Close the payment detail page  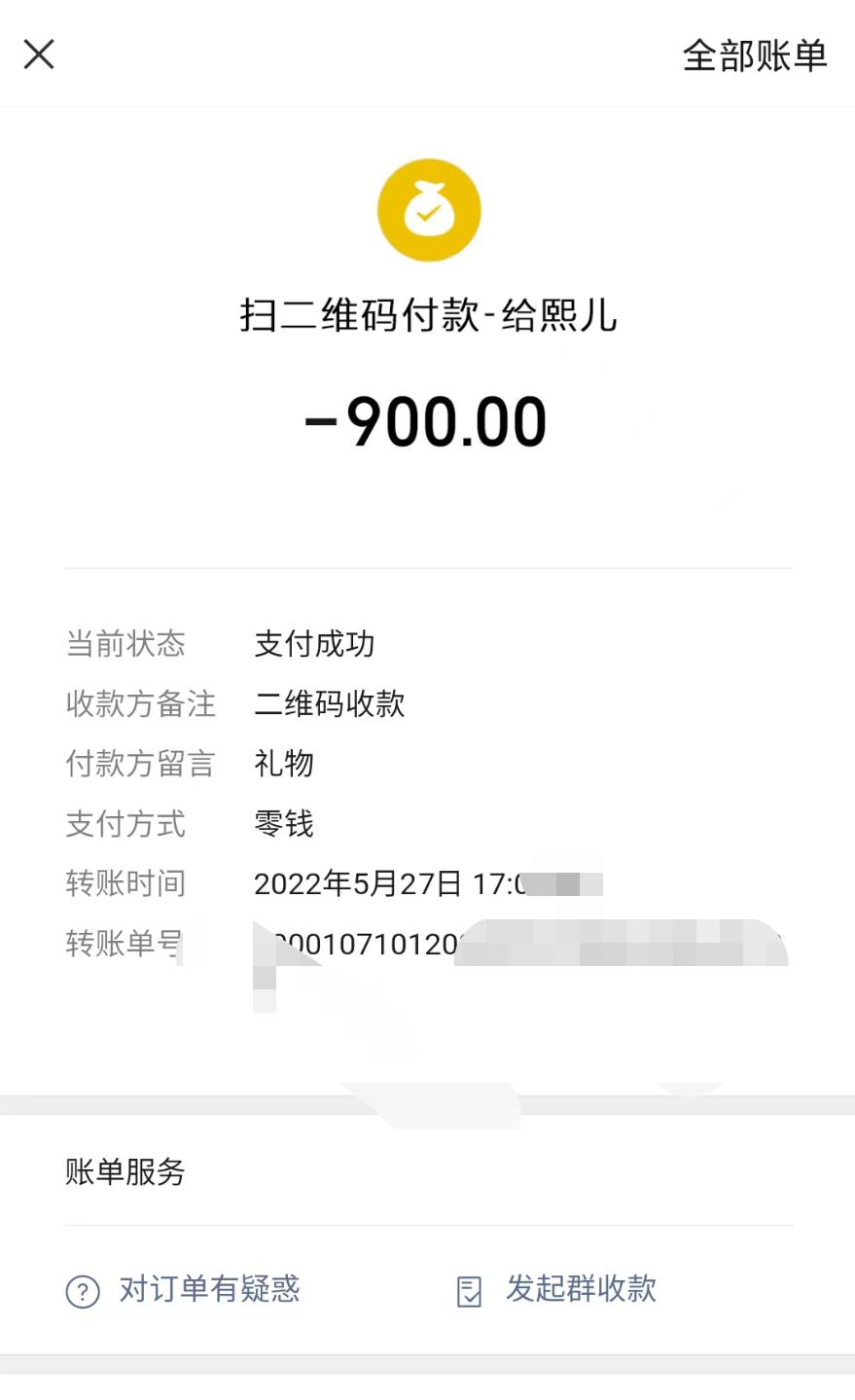pos(39,54)
